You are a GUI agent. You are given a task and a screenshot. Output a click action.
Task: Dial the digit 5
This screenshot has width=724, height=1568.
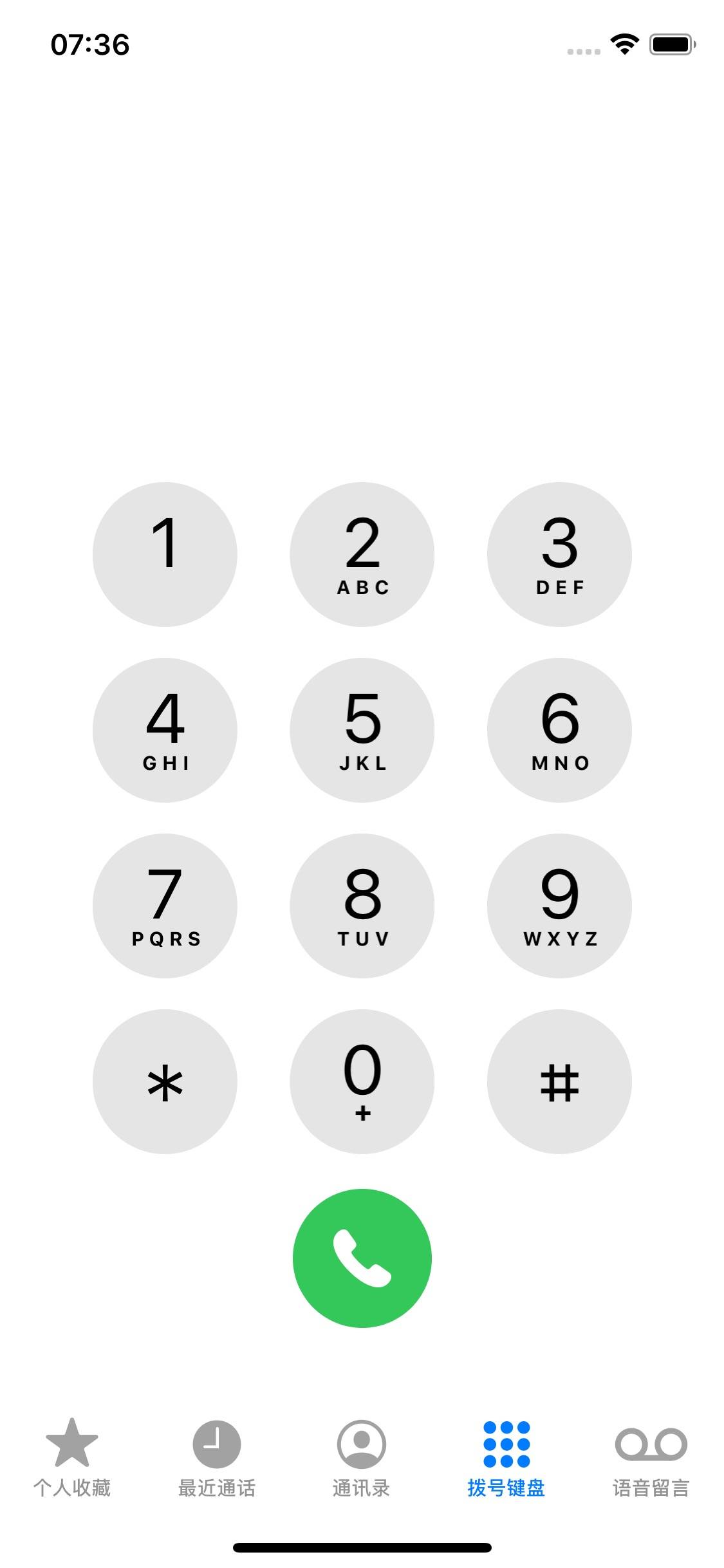(362, 730)
